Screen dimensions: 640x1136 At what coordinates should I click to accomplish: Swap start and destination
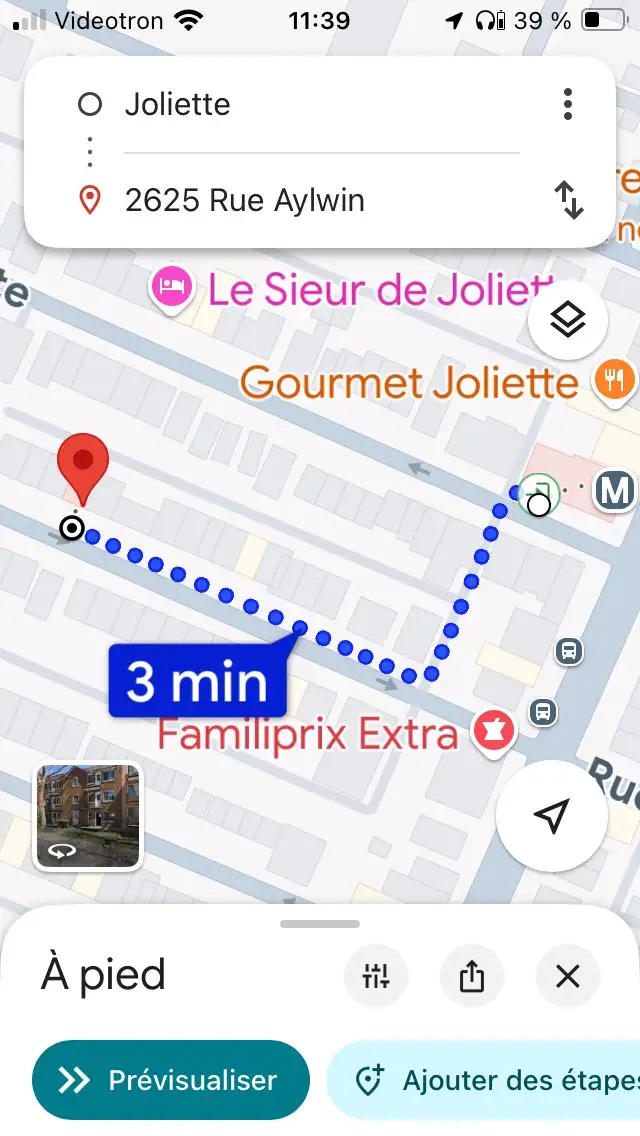(x=569, y=201)
